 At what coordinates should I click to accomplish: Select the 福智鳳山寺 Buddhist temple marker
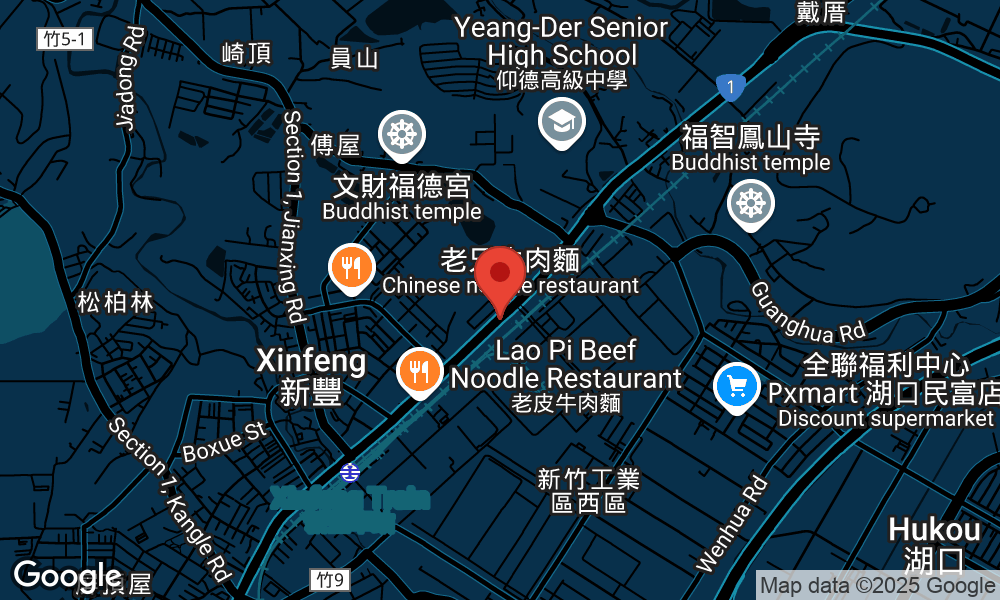[x=749, y=203]
